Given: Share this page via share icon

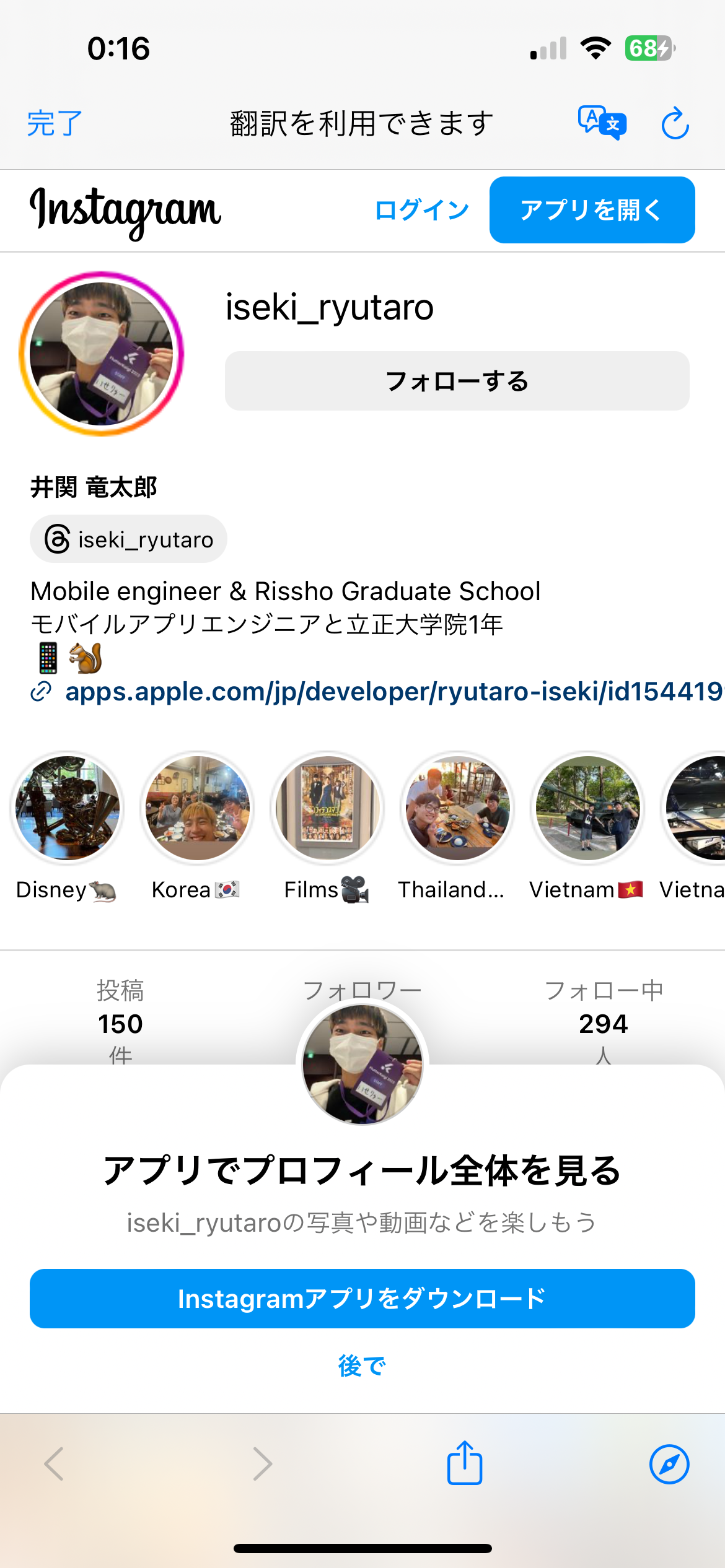Looking at the screenshot, I should click(465, 1463).
